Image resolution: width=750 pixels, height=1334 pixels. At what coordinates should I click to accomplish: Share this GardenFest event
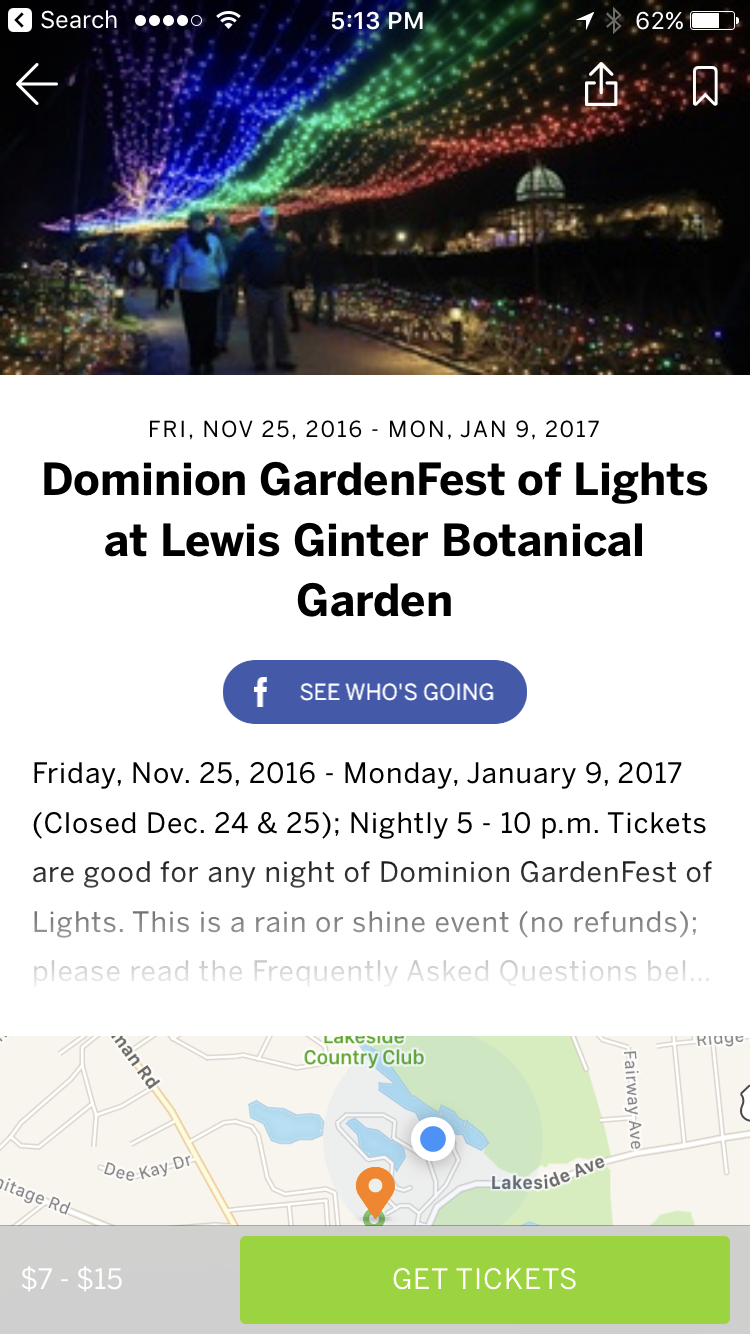point(601,85)
